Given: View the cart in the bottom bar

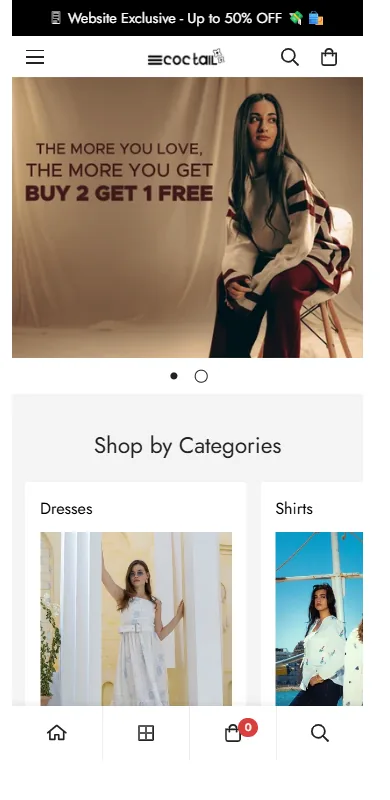Looking at the screenshot, I should pos(233,733).
